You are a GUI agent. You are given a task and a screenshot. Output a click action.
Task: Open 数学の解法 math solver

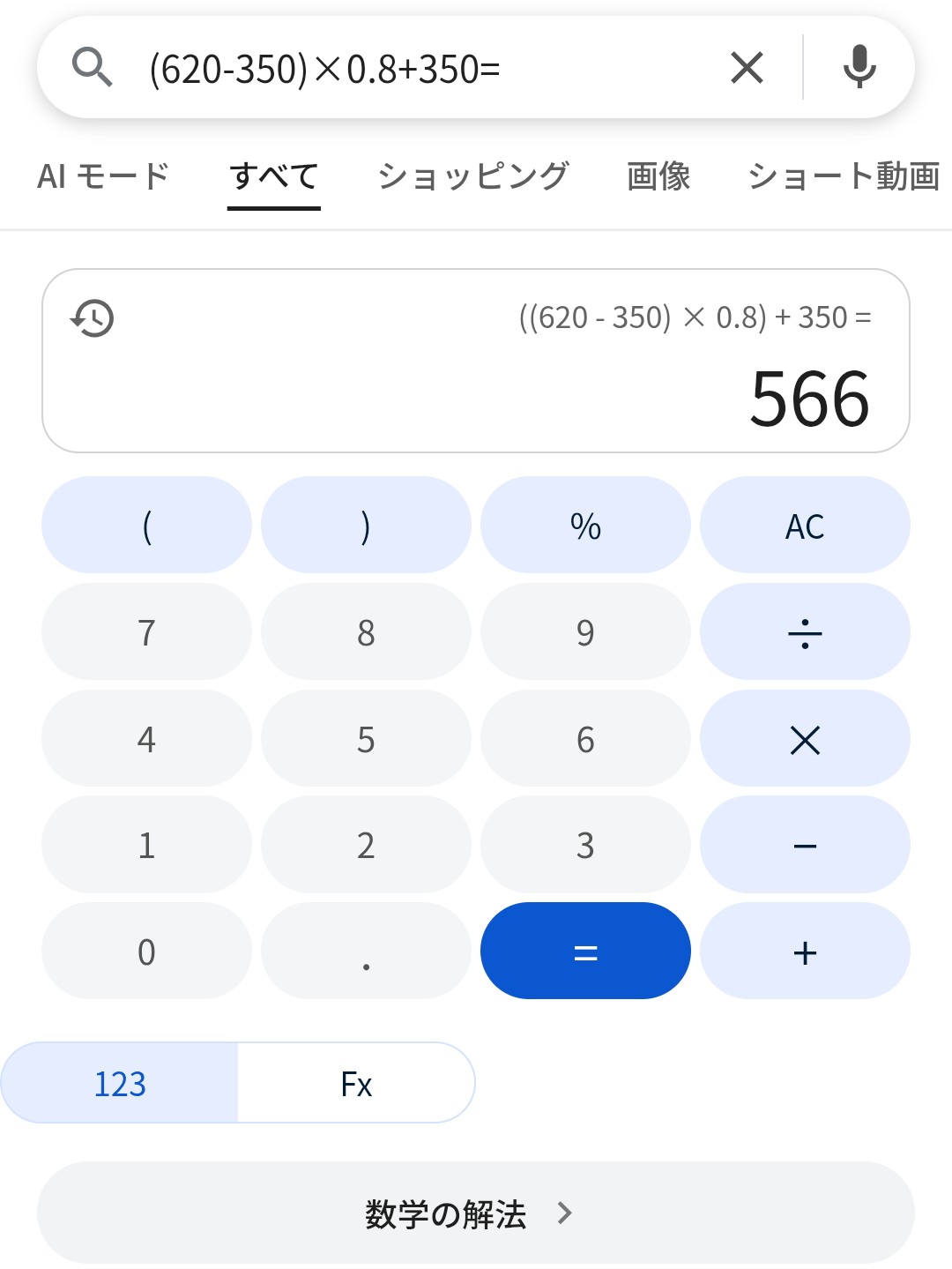[x=474, y=1213]
